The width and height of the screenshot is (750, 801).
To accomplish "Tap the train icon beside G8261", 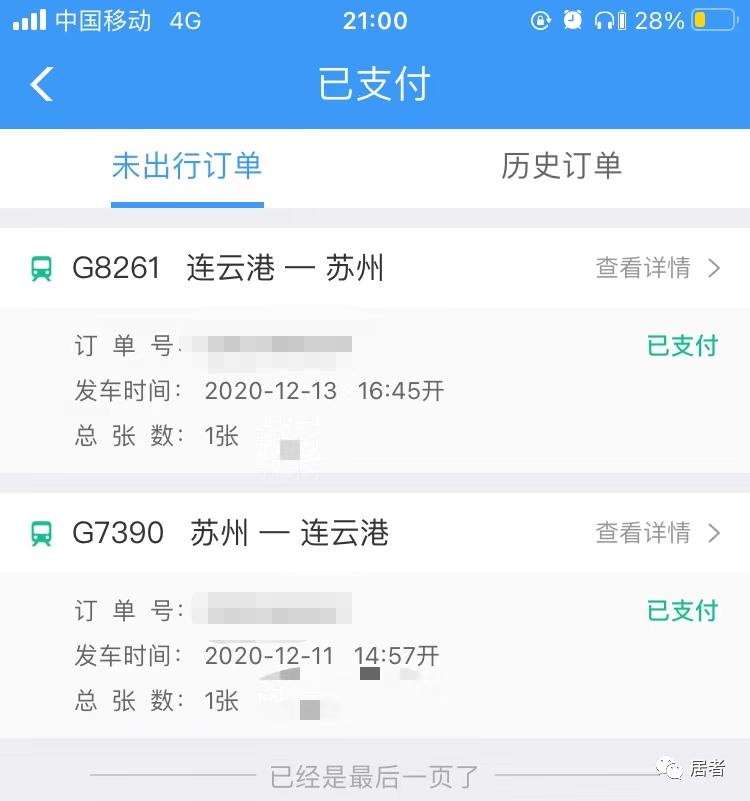I will point(42,267).
